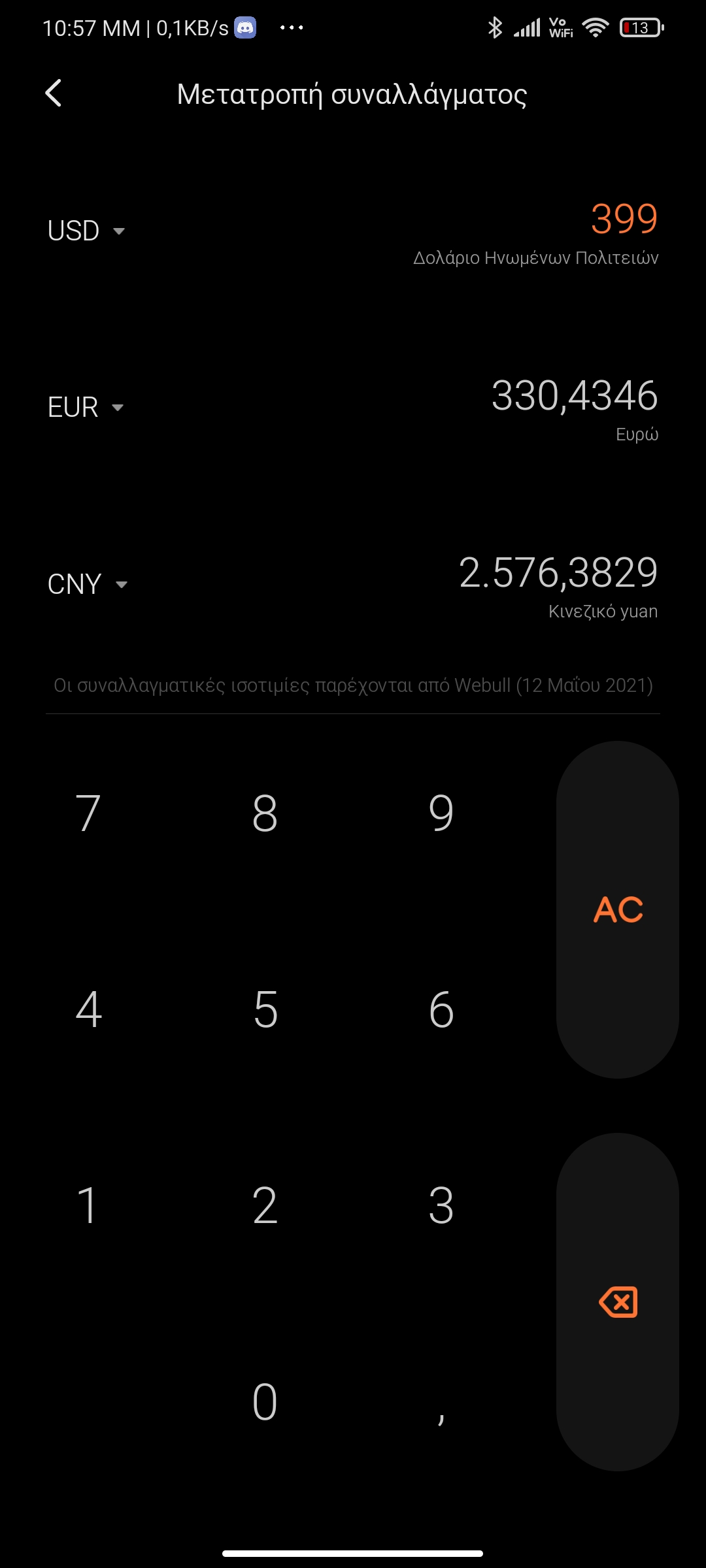Image resolution: width=706 pixels, height=1568 pixels.
Task: Enter digit 4 on keypad
Action: (x=88, y=1009)
